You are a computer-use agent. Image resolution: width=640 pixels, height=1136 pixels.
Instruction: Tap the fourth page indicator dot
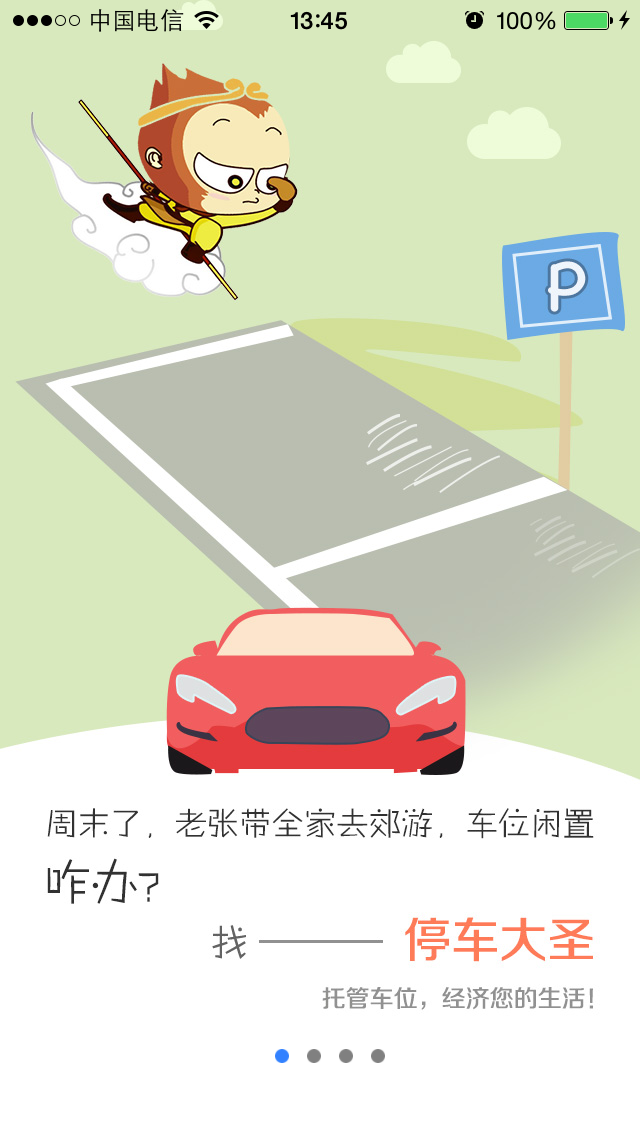(378, 1056)
